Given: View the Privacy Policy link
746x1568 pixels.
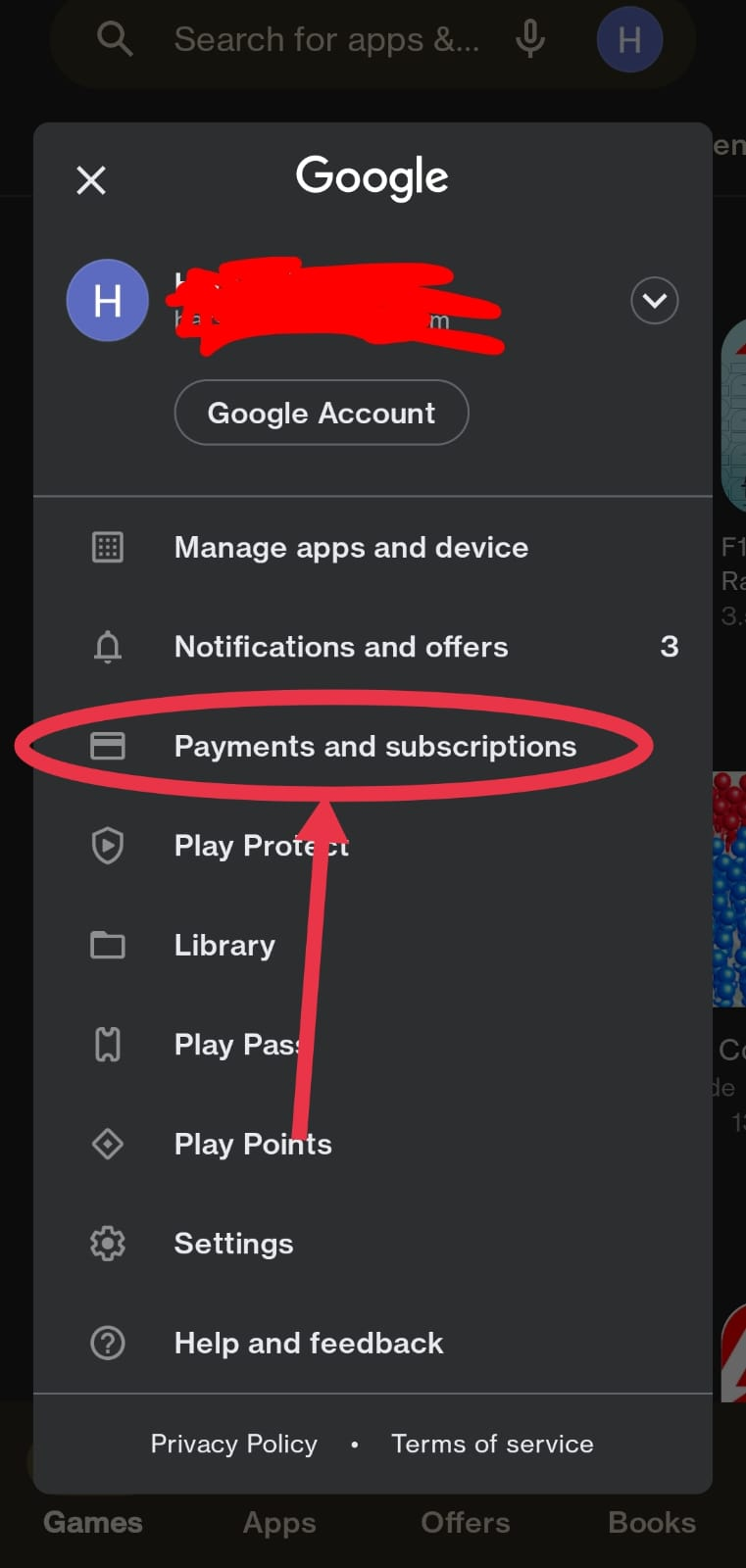Looking at the screenshot, I should click(234, 1444).
